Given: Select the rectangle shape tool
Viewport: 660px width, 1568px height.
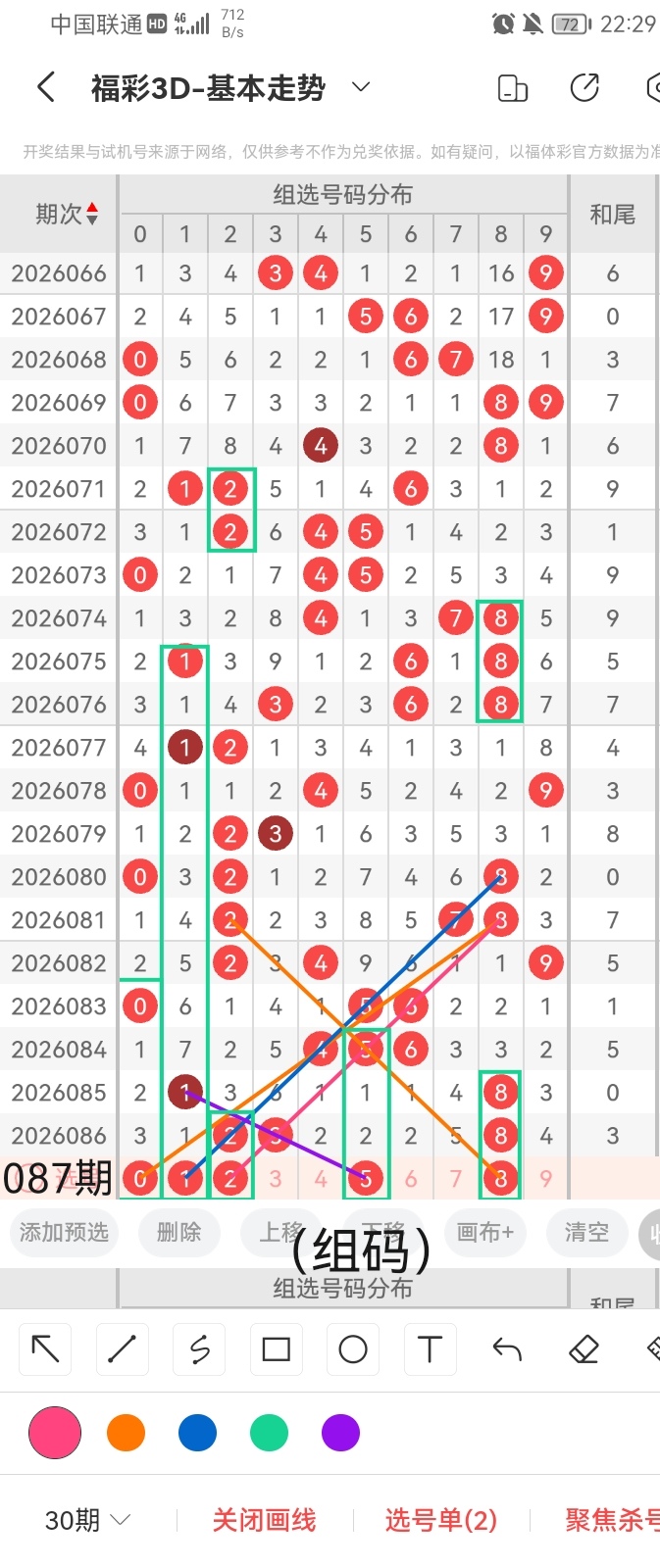Looking at the screenshot, I should pos(276,1349).
